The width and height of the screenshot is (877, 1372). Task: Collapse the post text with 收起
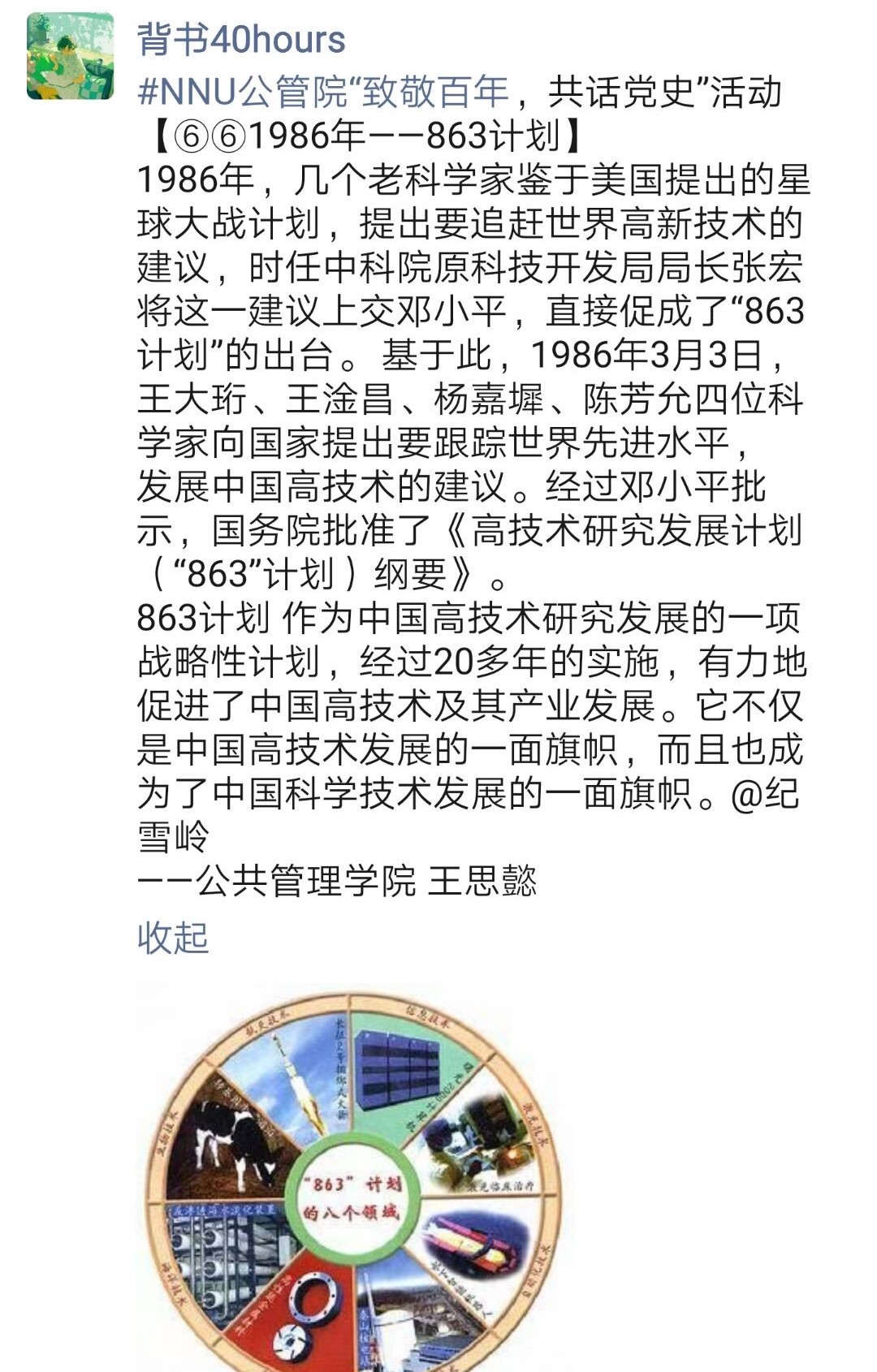click(173, 938)
